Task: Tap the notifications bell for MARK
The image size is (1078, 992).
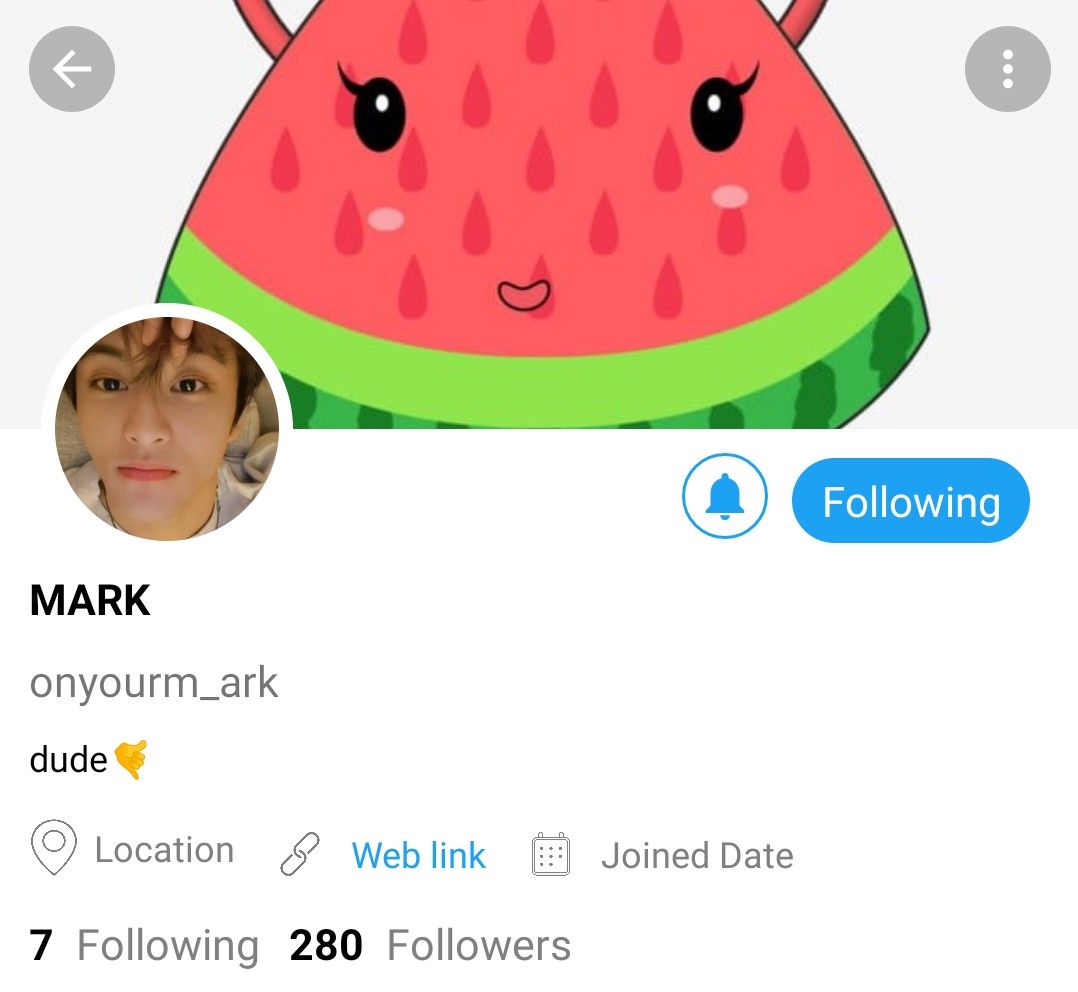Action: [x=725, y=497]
